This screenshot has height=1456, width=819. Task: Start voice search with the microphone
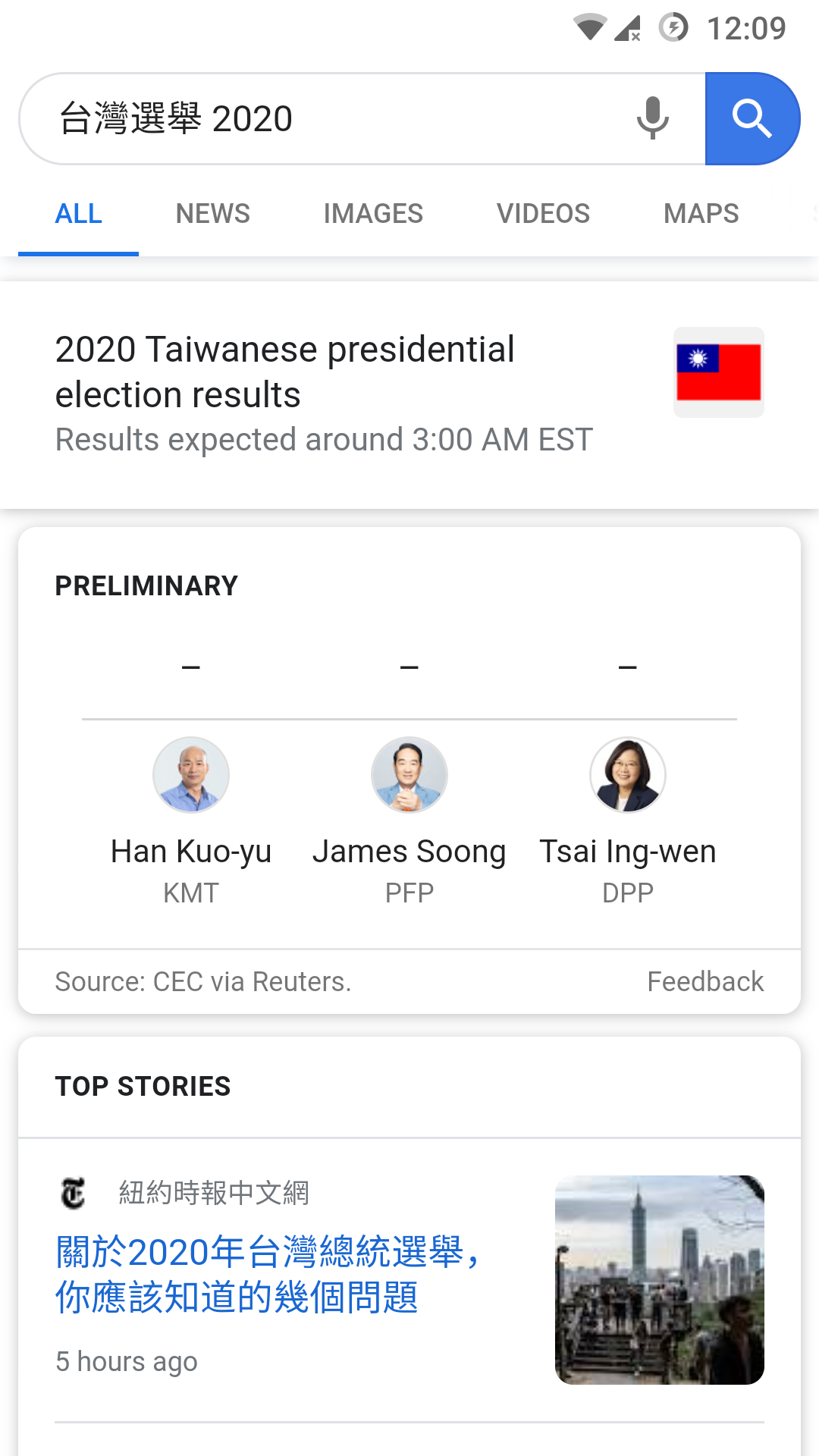tap(652, 119)
